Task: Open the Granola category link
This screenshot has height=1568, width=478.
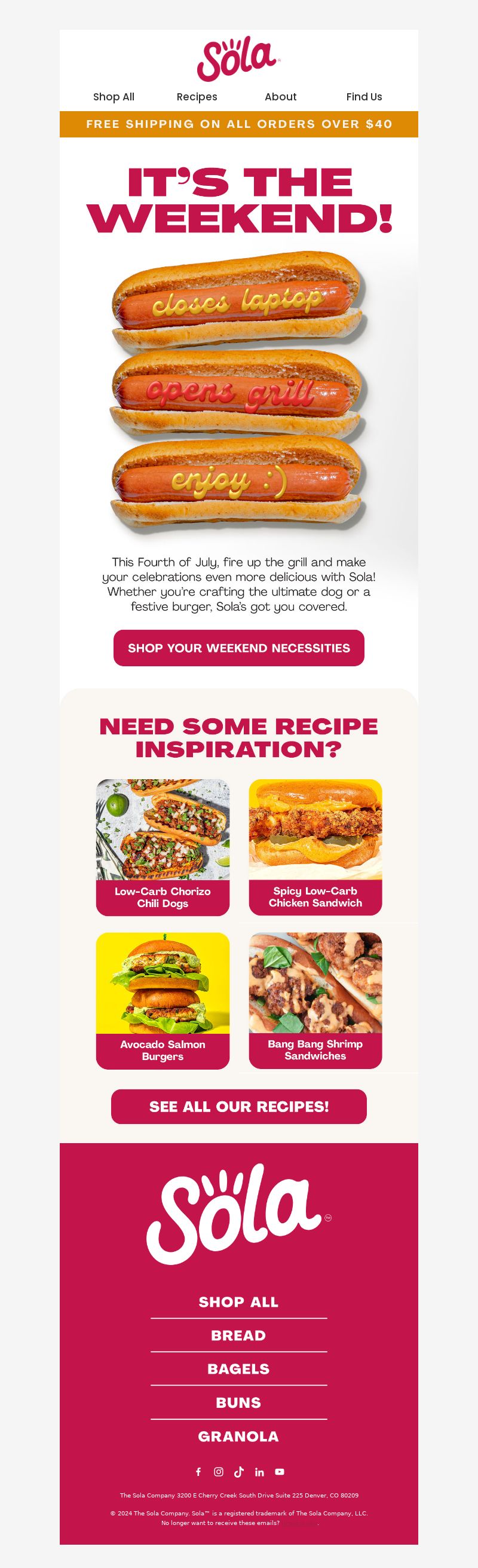Action: (x=238, y=1437)
